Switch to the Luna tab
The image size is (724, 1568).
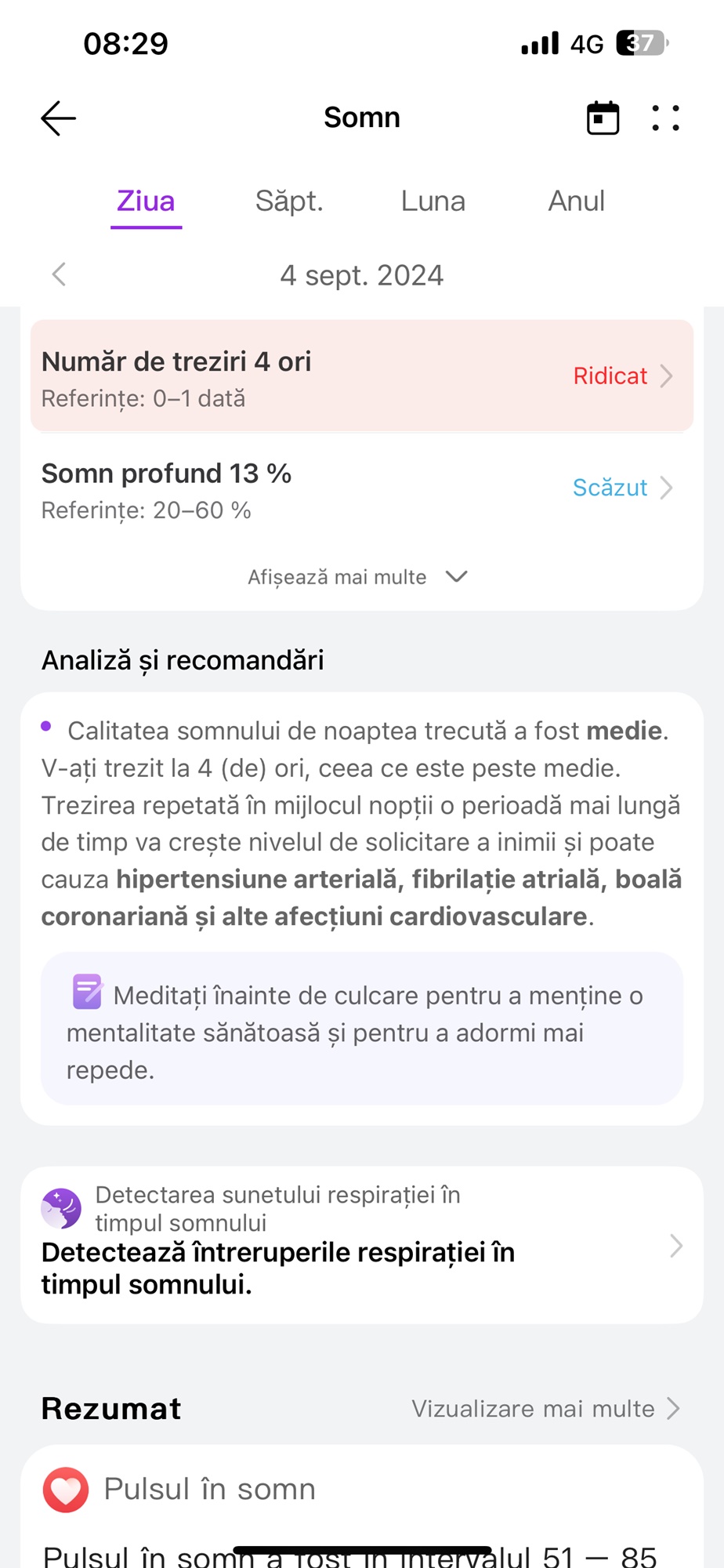433,201
